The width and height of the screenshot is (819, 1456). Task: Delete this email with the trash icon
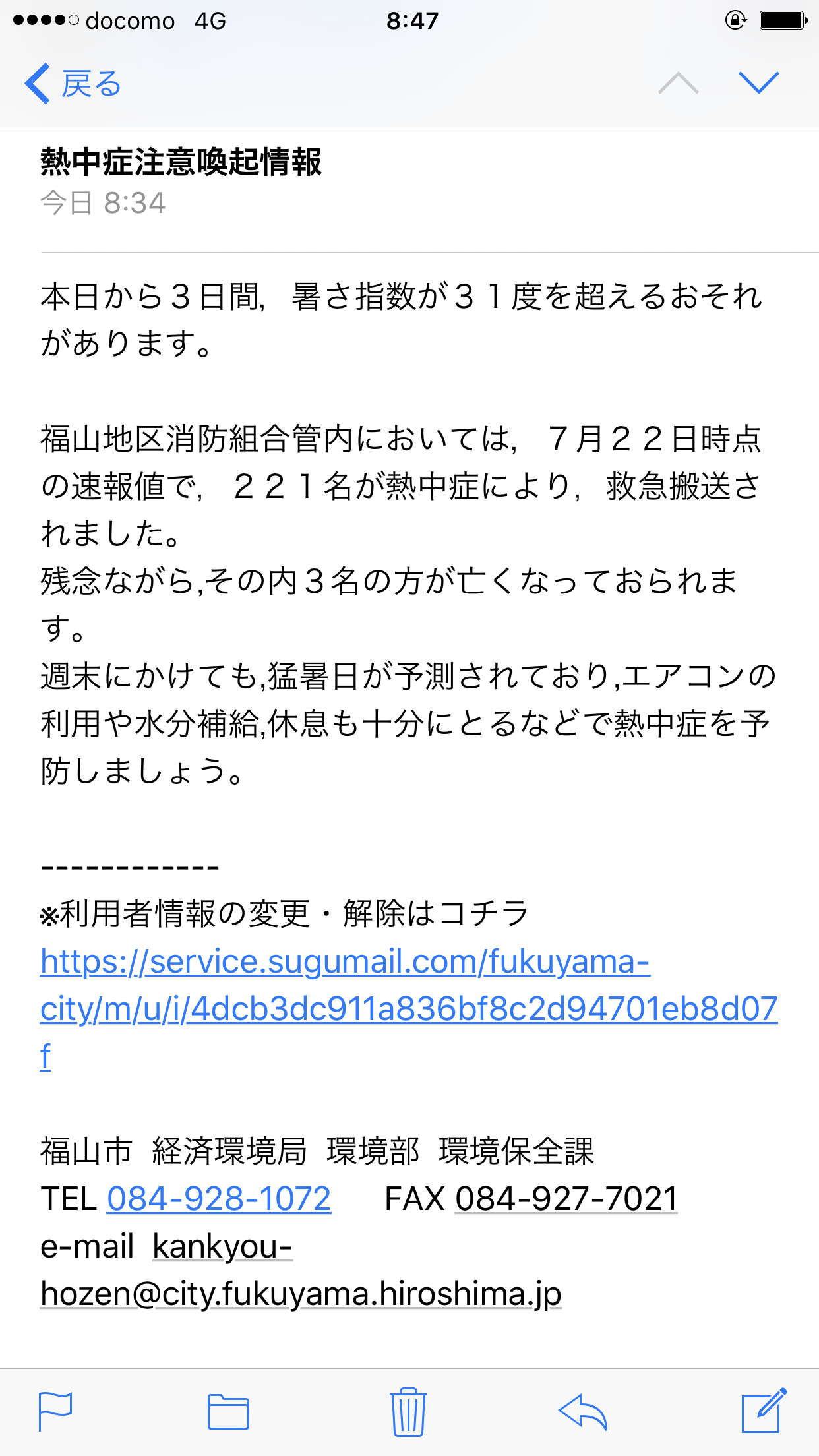[x=408, y=1412]
